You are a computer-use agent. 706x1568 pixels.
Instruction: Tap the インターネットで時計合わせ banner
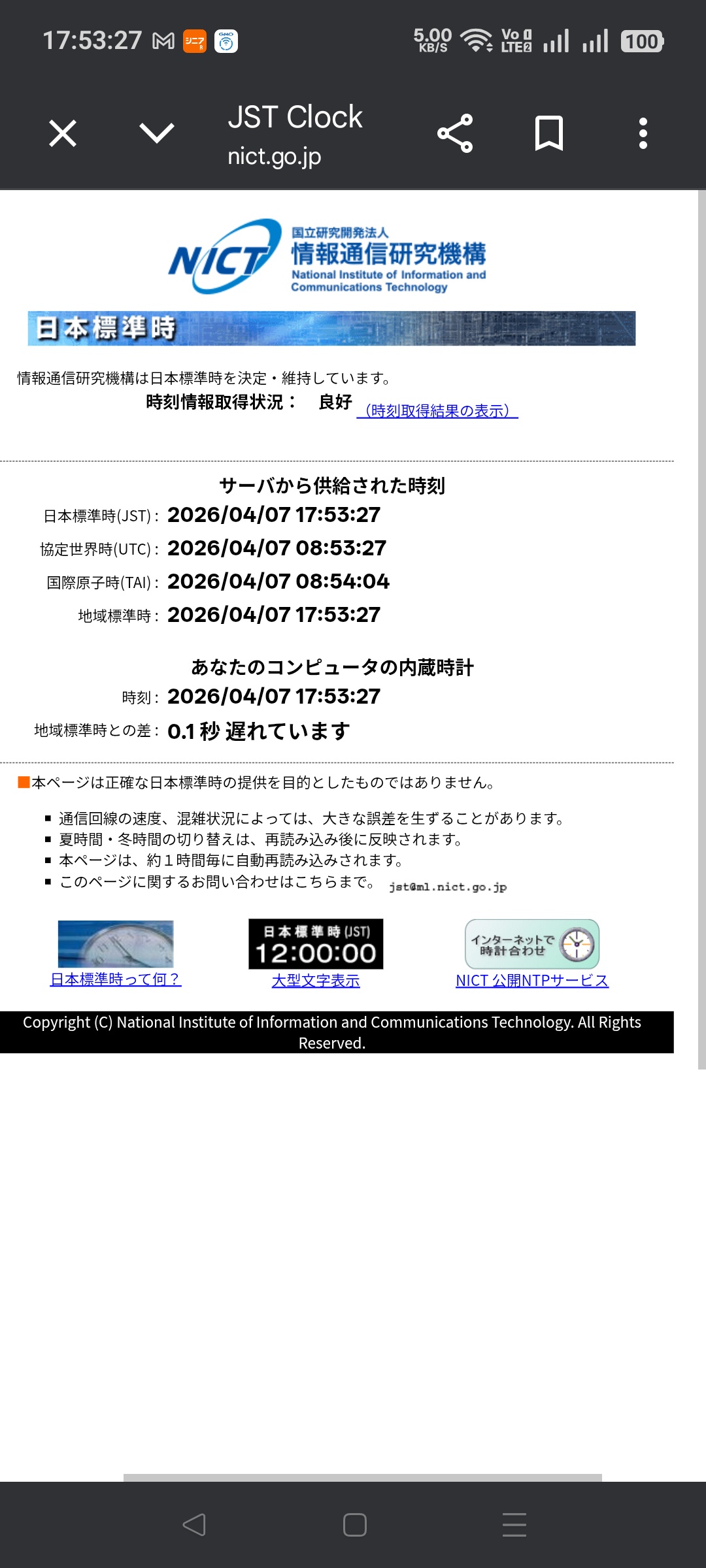532,944
